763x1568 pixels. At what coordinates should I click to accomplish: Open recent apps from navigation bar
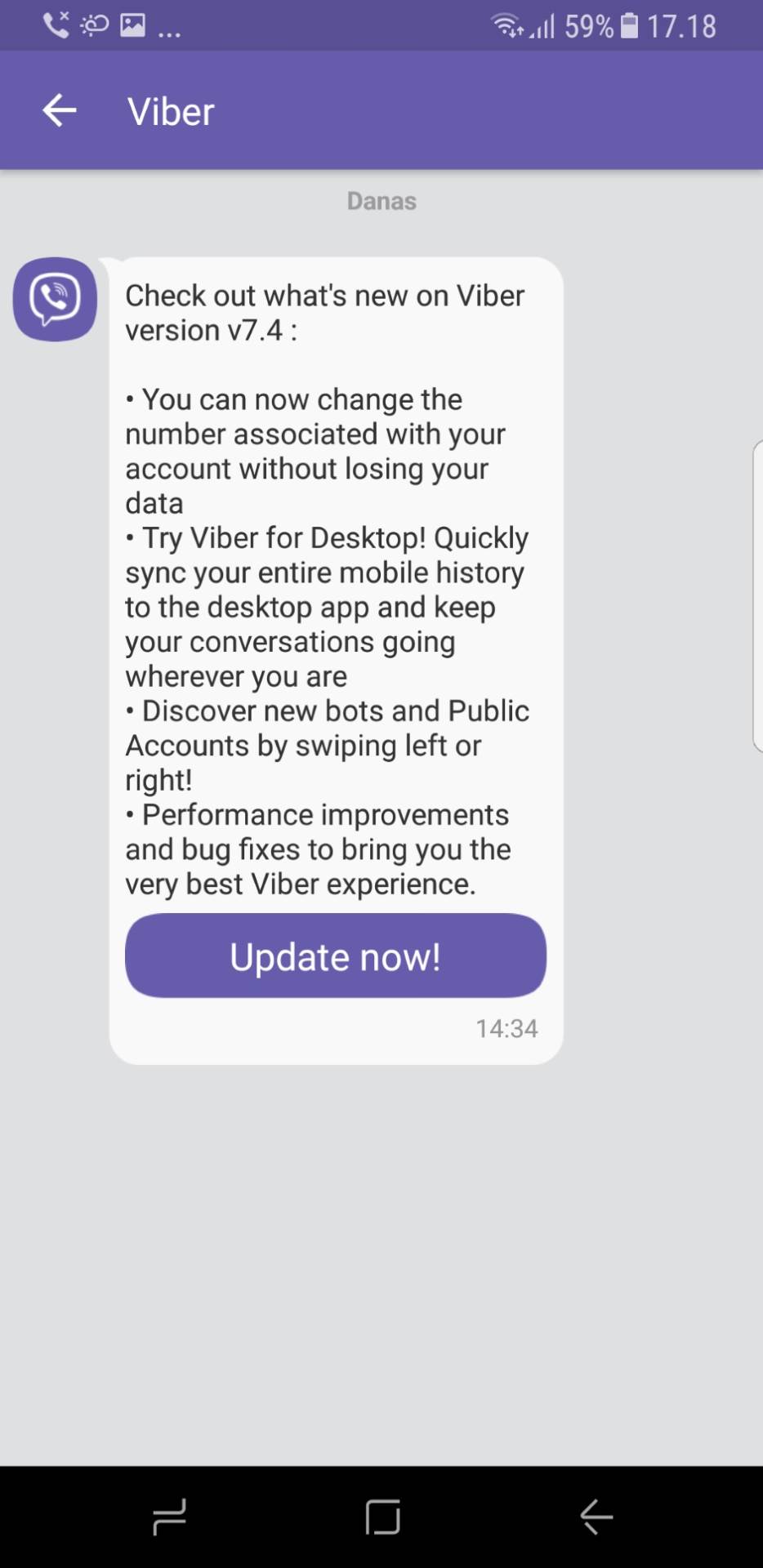169,1517
